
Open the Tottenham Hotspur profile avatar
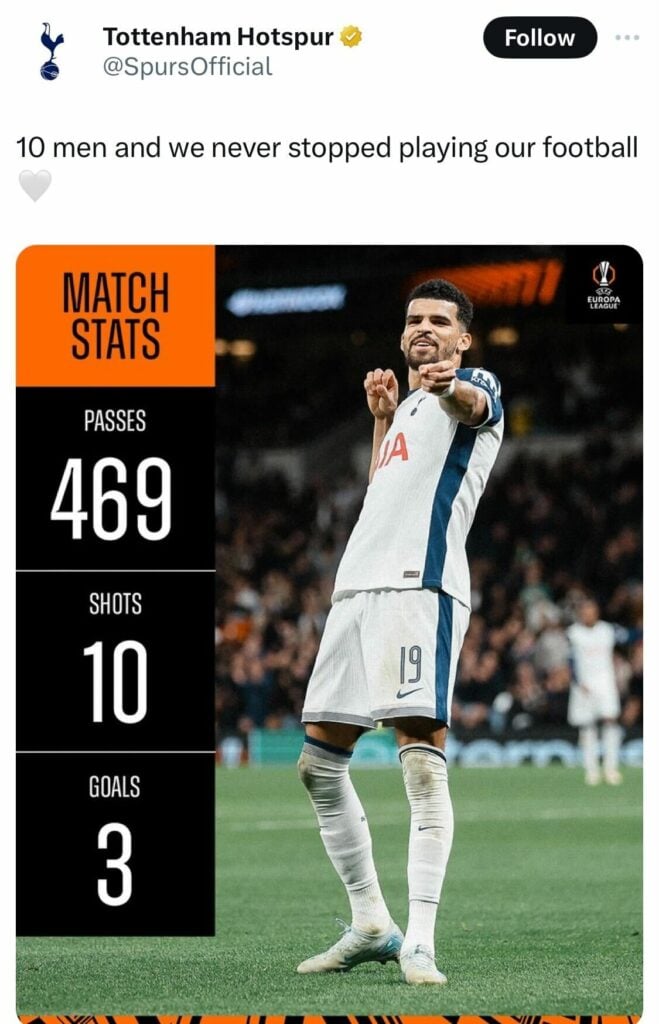point(50,52)
